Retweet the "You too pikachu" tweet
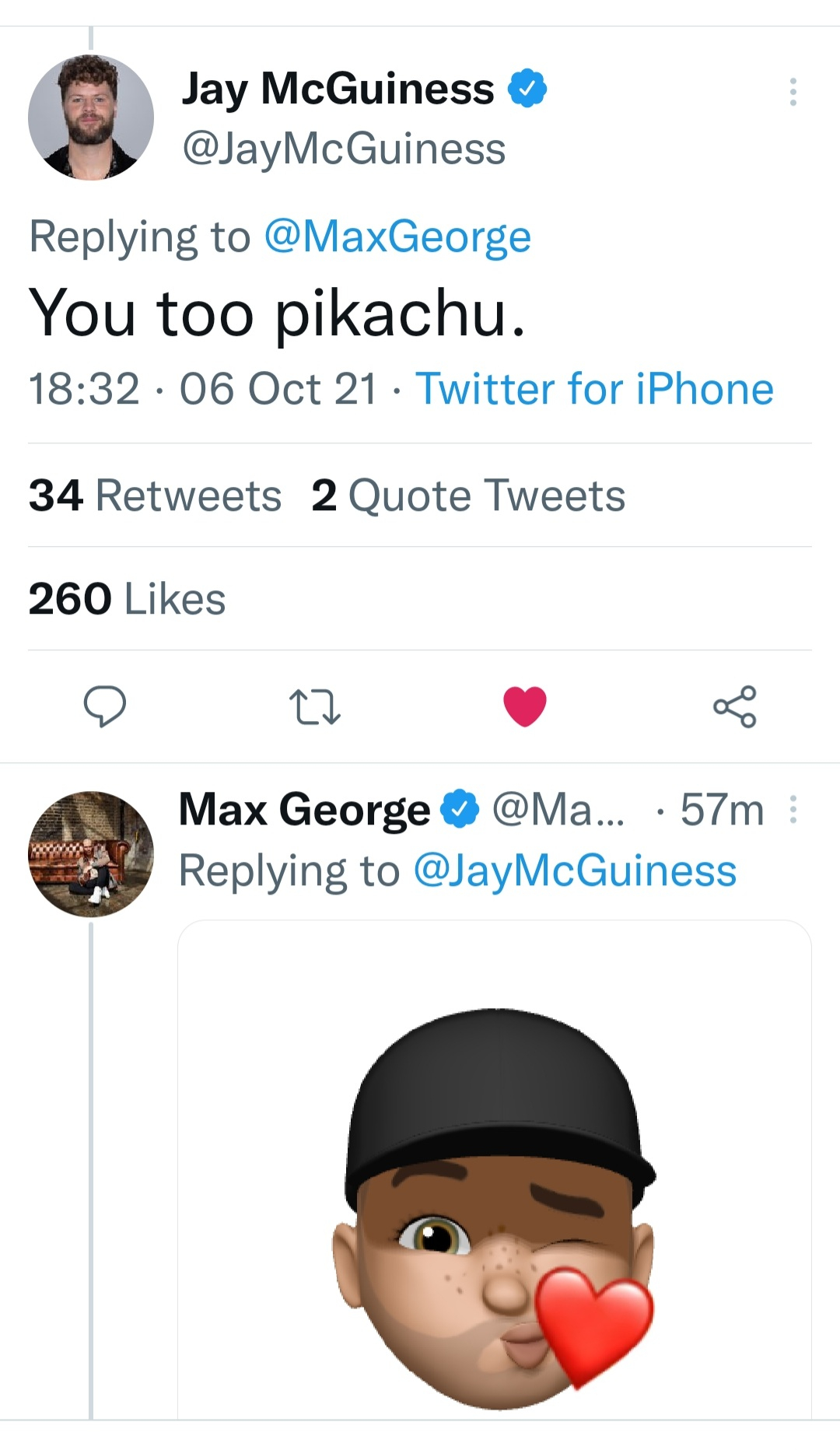This screenshot has width=840, height=1450. 314,706
